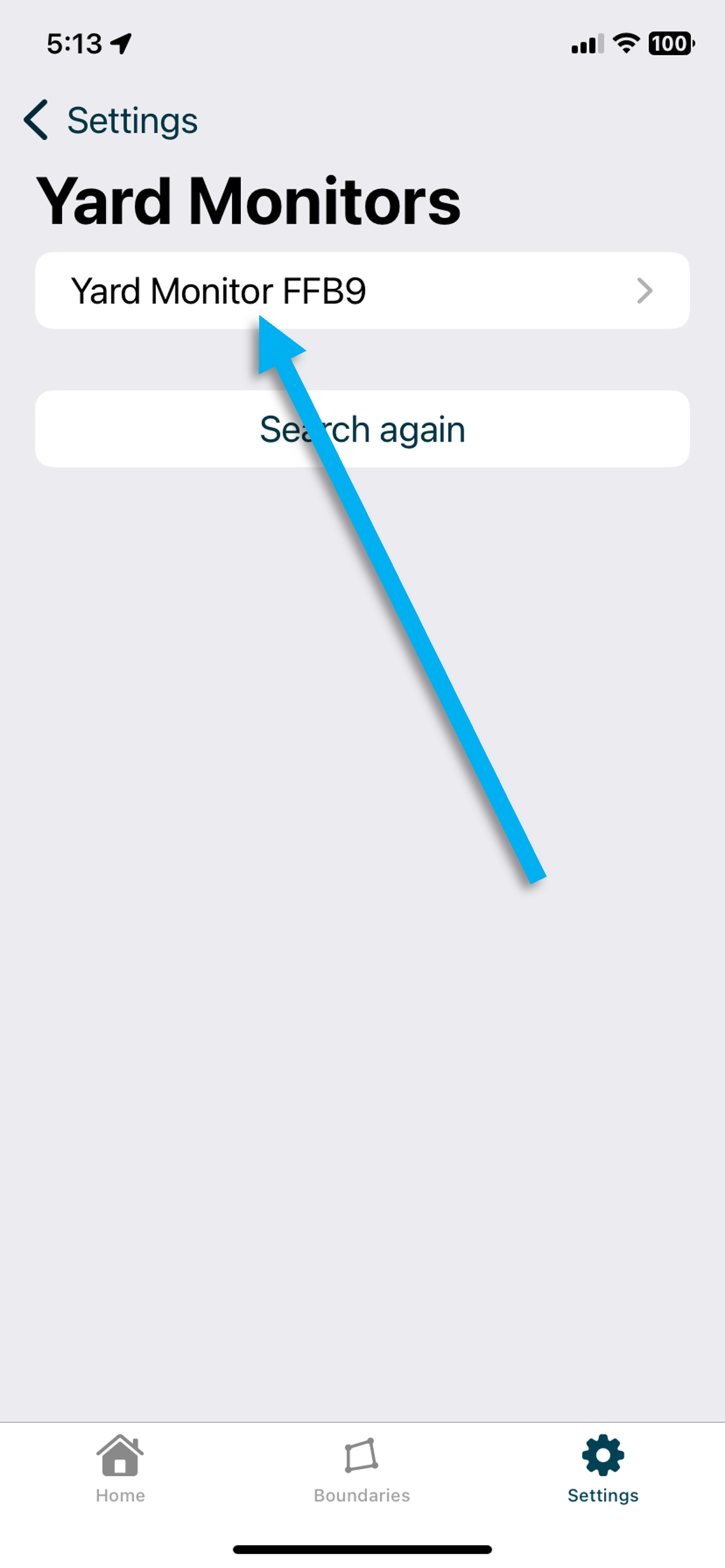Switch to the Boundaries tab
This screenshot has width=725, height=1568.
pos(362,1469)
